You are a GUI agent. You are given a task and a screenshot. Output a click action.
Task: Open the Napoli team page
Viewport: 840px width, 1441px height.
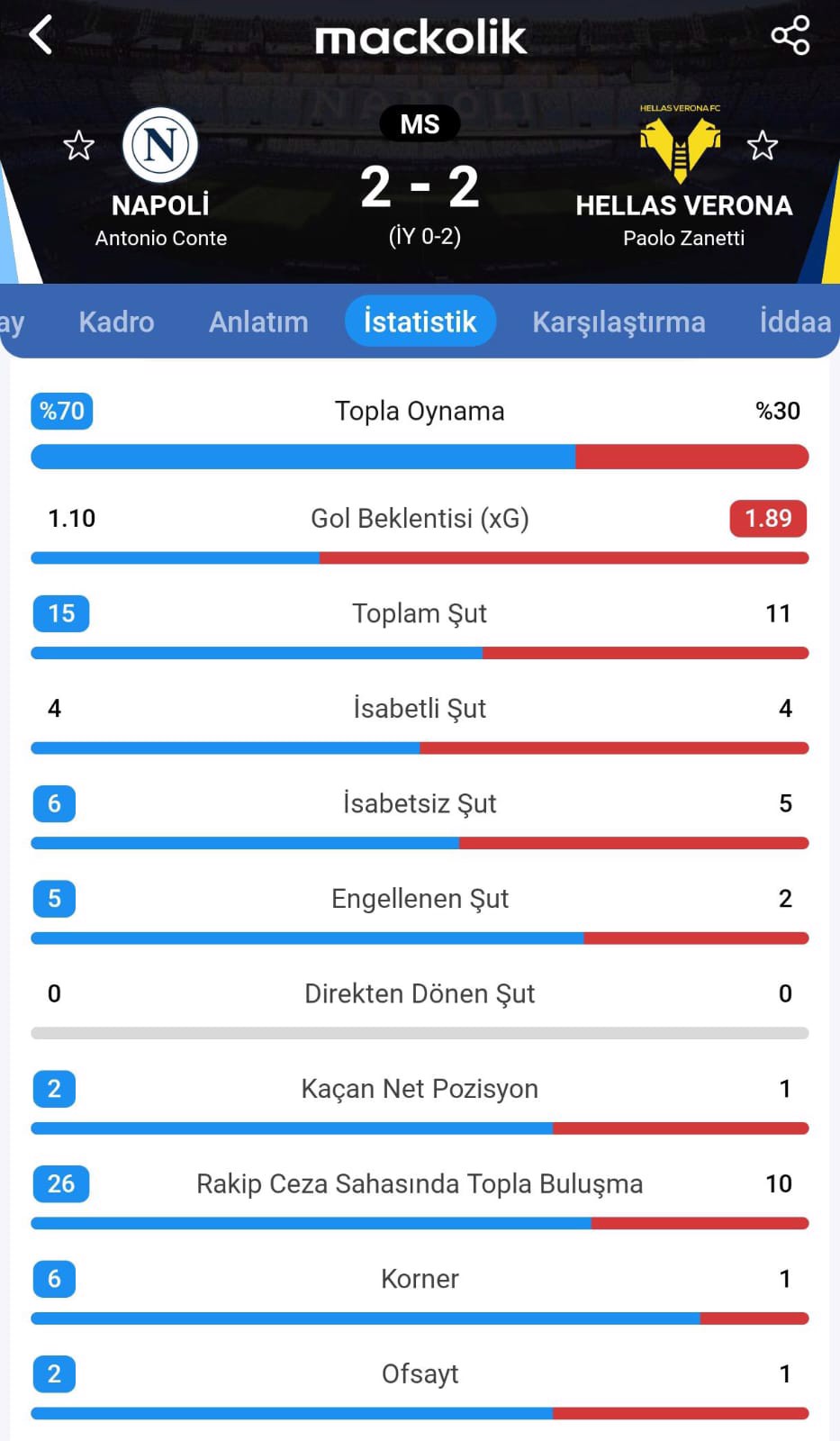160,147
